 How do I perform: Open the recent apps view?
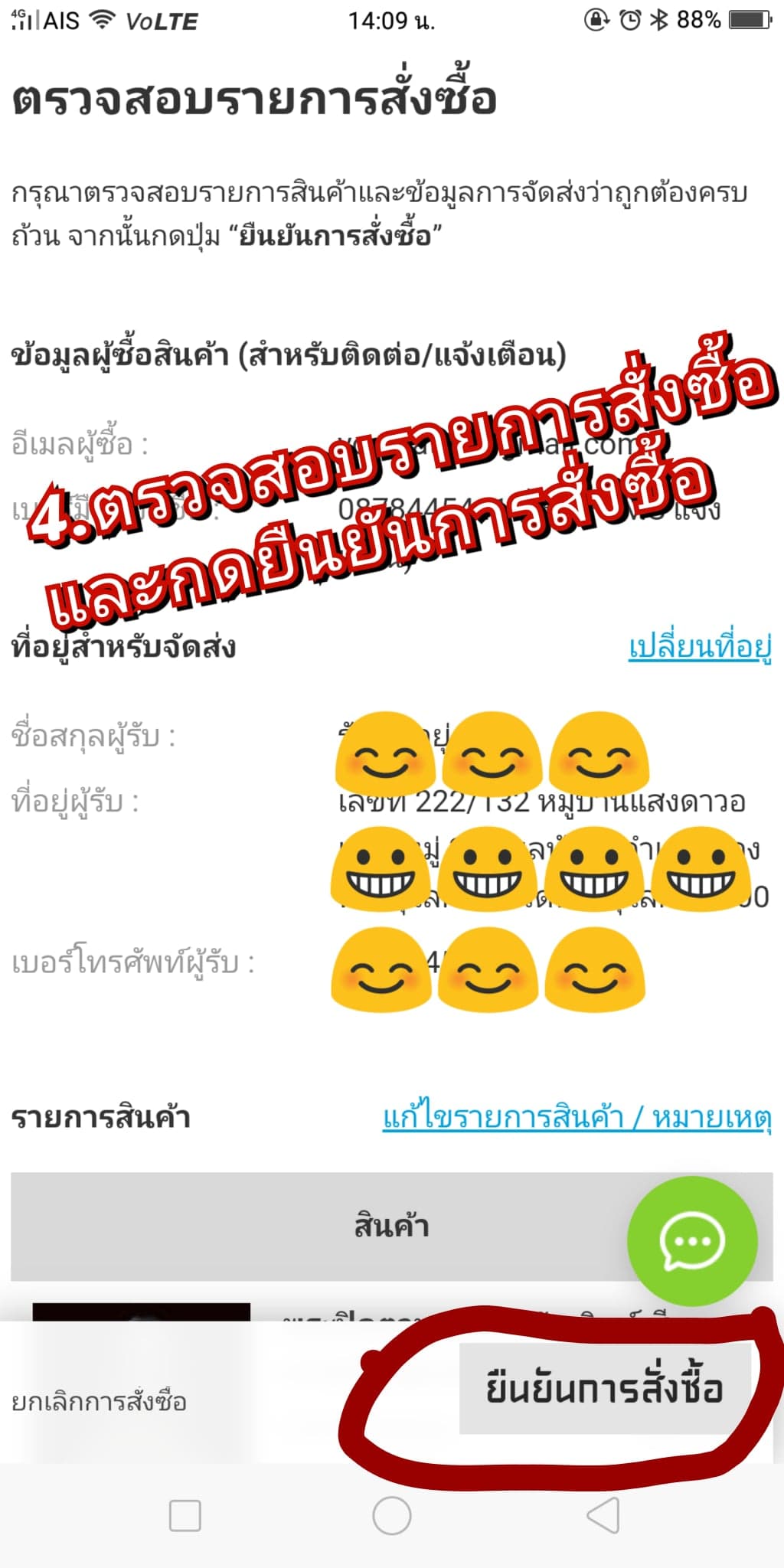tap(185, 1515)
